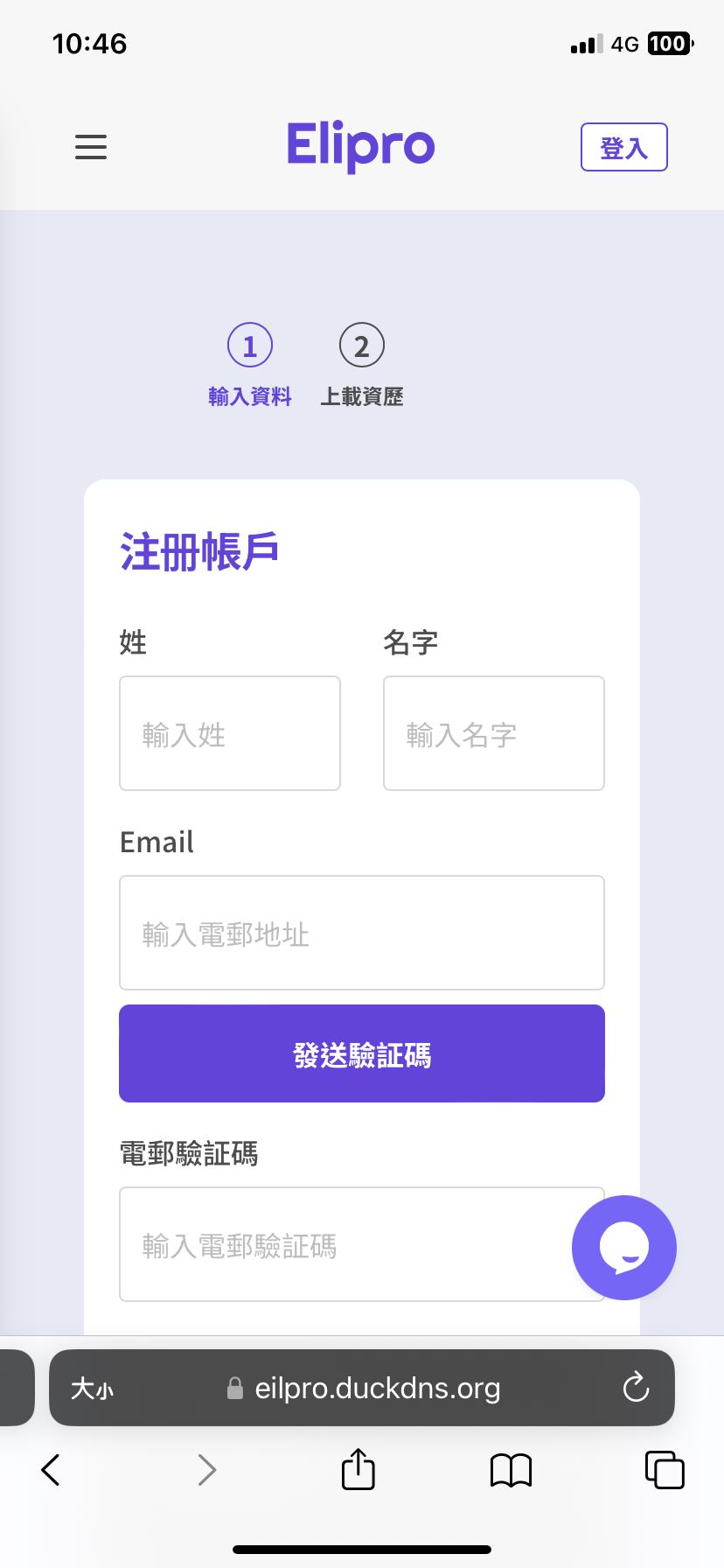Go back to the previous page
The image size is (724, 1568).
[51, 1470]
